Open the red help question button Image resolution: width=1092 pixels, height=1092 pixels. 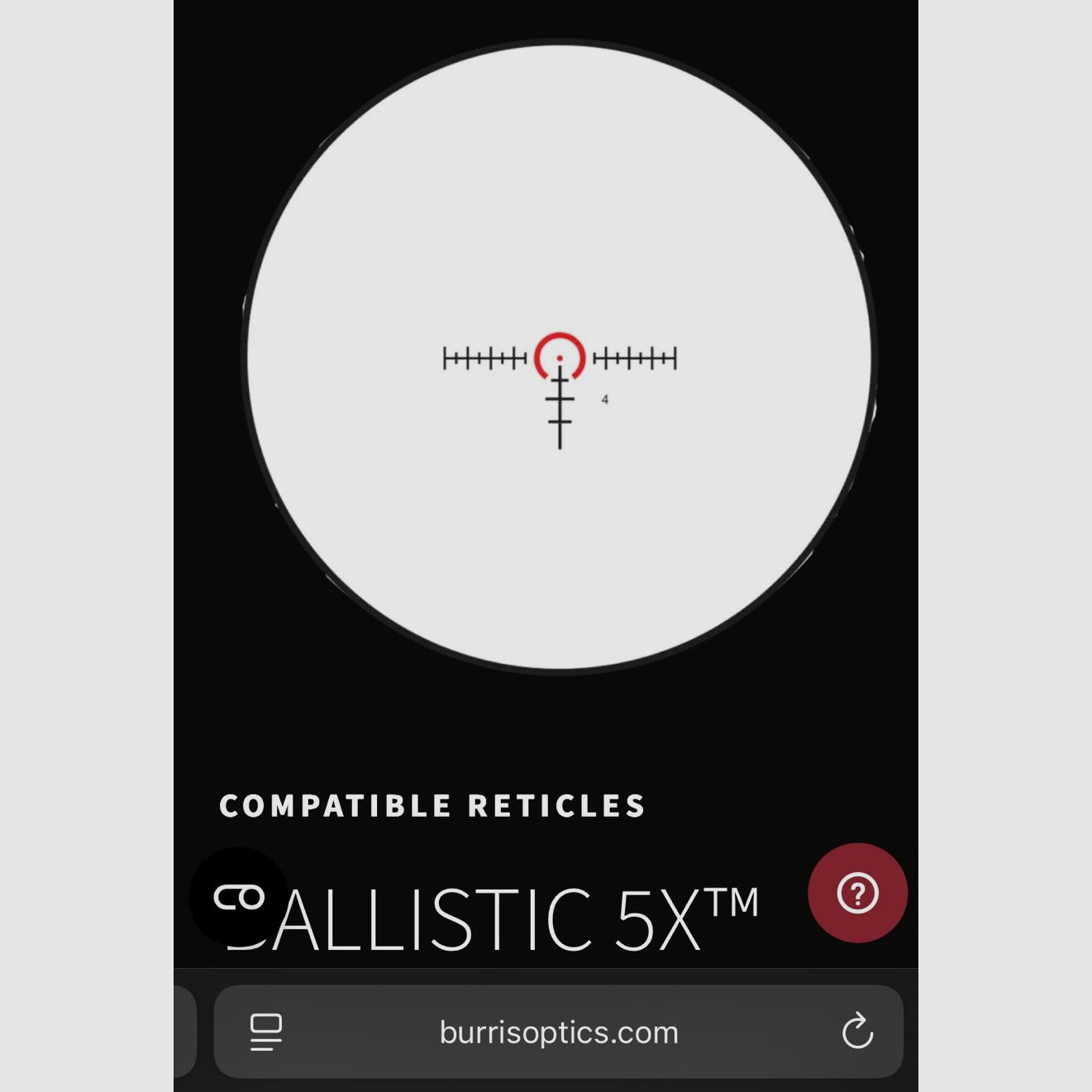(857, 893)
